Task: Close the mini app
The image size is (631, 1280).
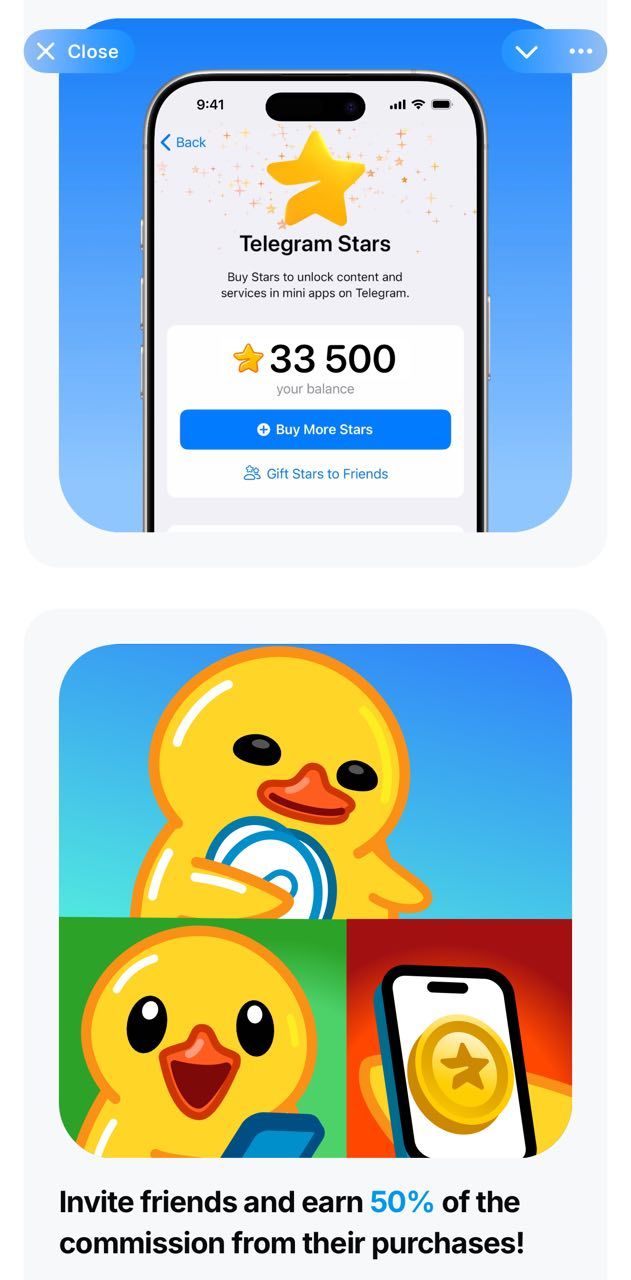Action: 77,51
